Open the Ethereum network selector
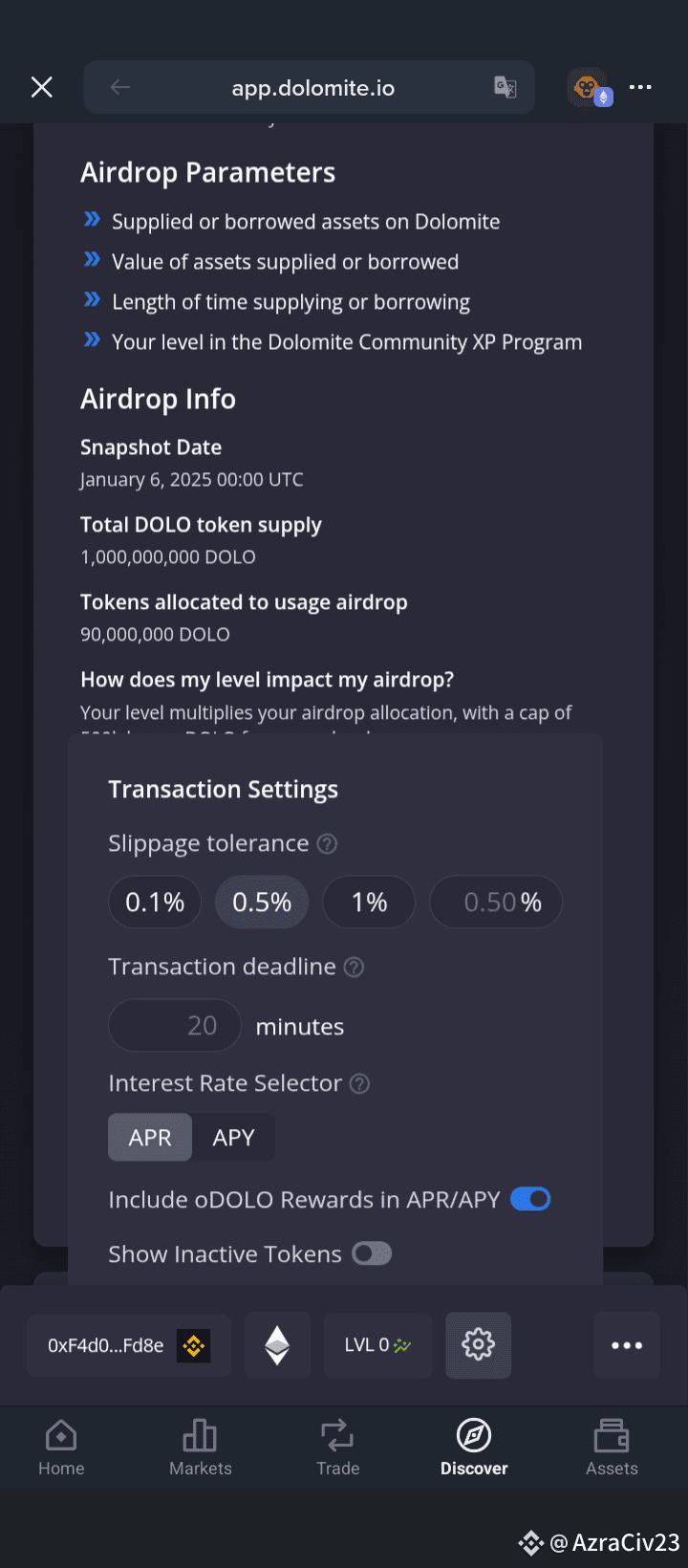This screenshot has height=1568, width=688. 277,1345
